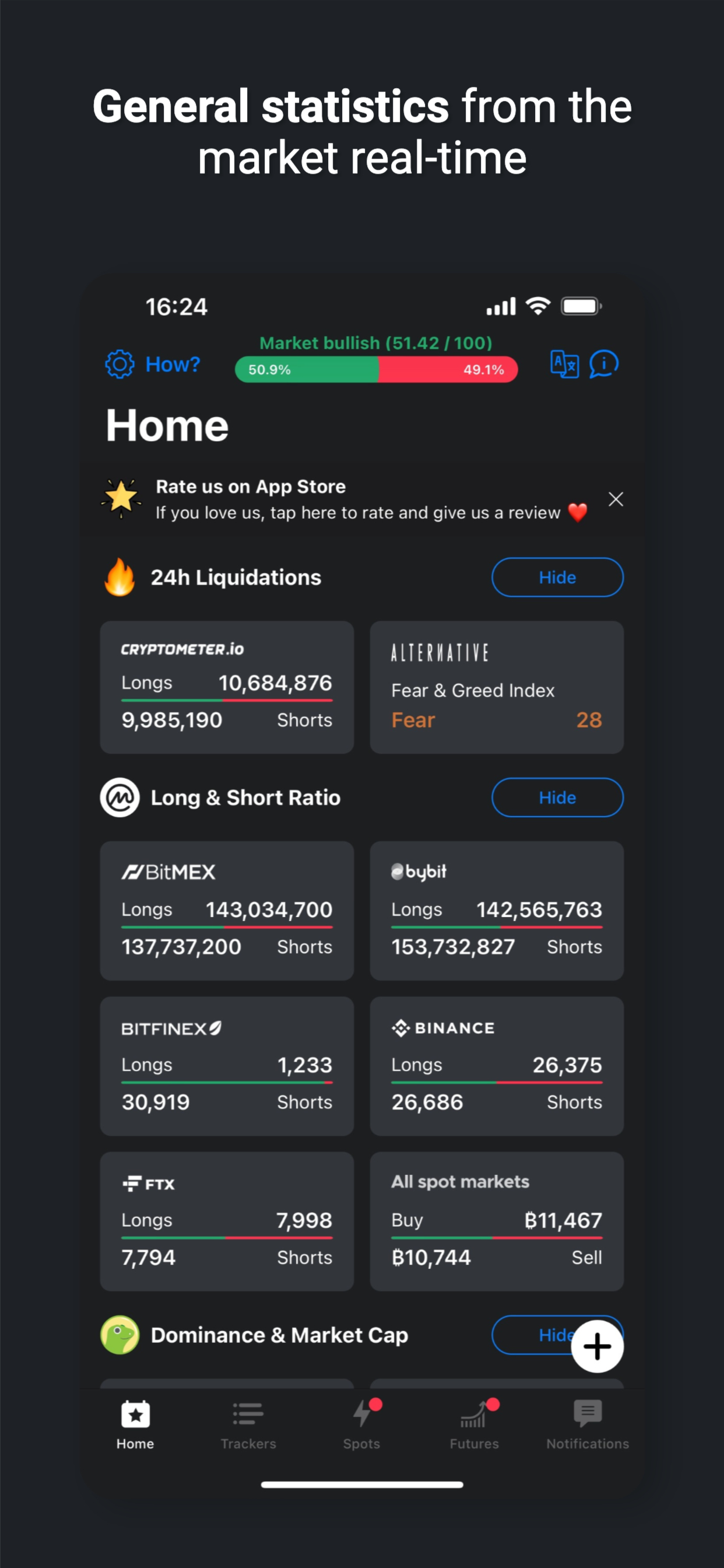
Task: Tap the Rate us on App Store banner
Action: [340, 499]
